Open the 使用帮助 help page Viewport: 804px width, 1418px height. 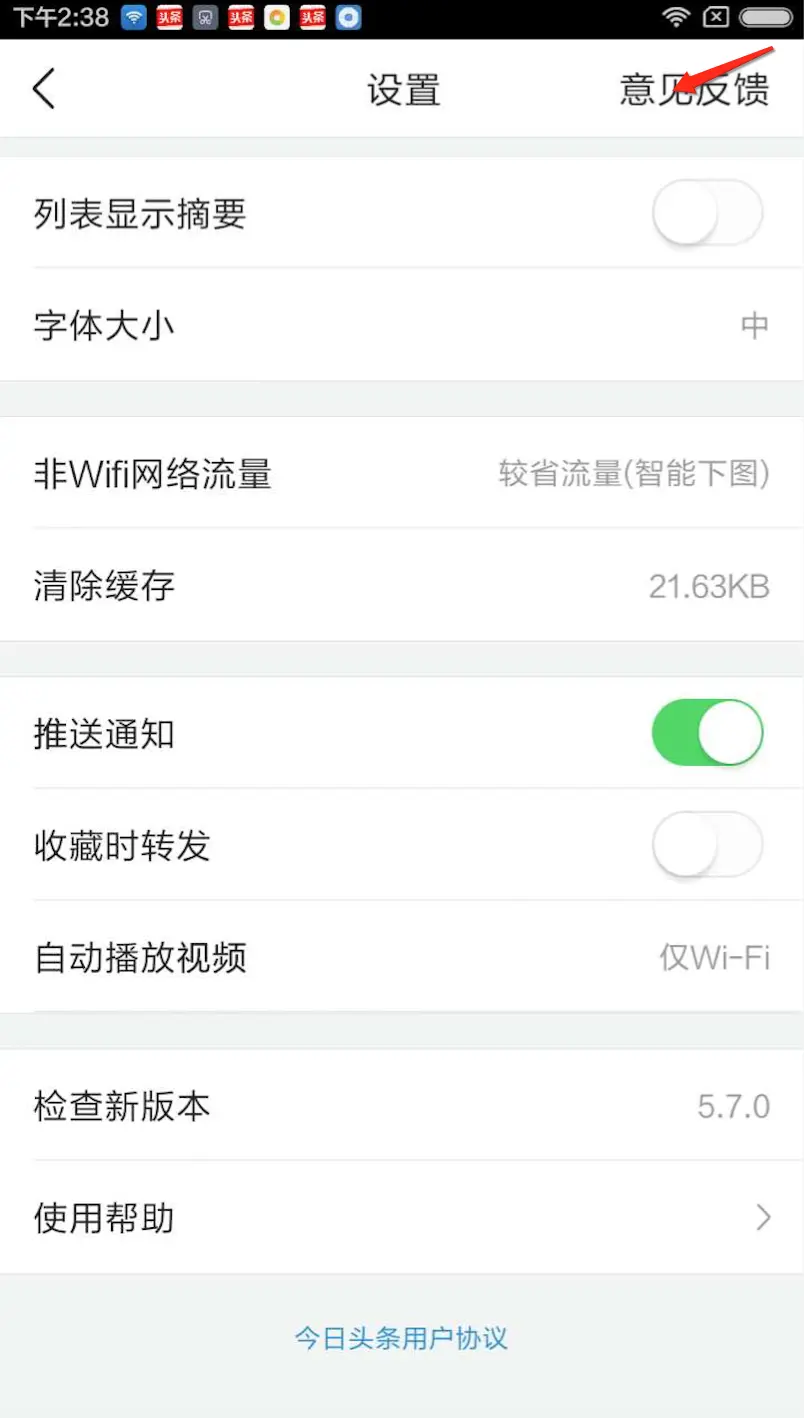pyautogui.click(x=400, y=1218)
